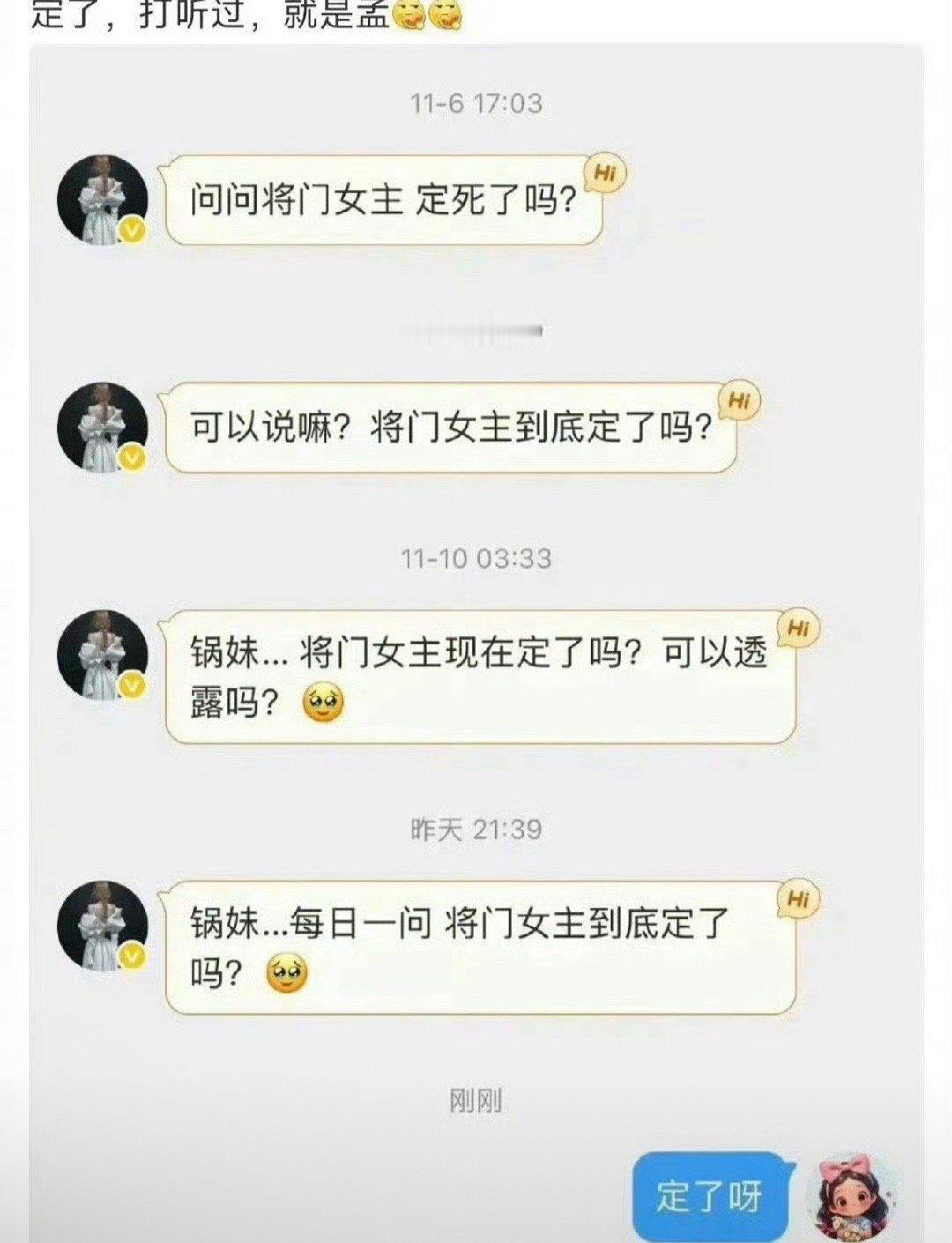Click the Hi badge on the 11-10 bubble
The image size is (952, 1243).
tap(799, 626)
